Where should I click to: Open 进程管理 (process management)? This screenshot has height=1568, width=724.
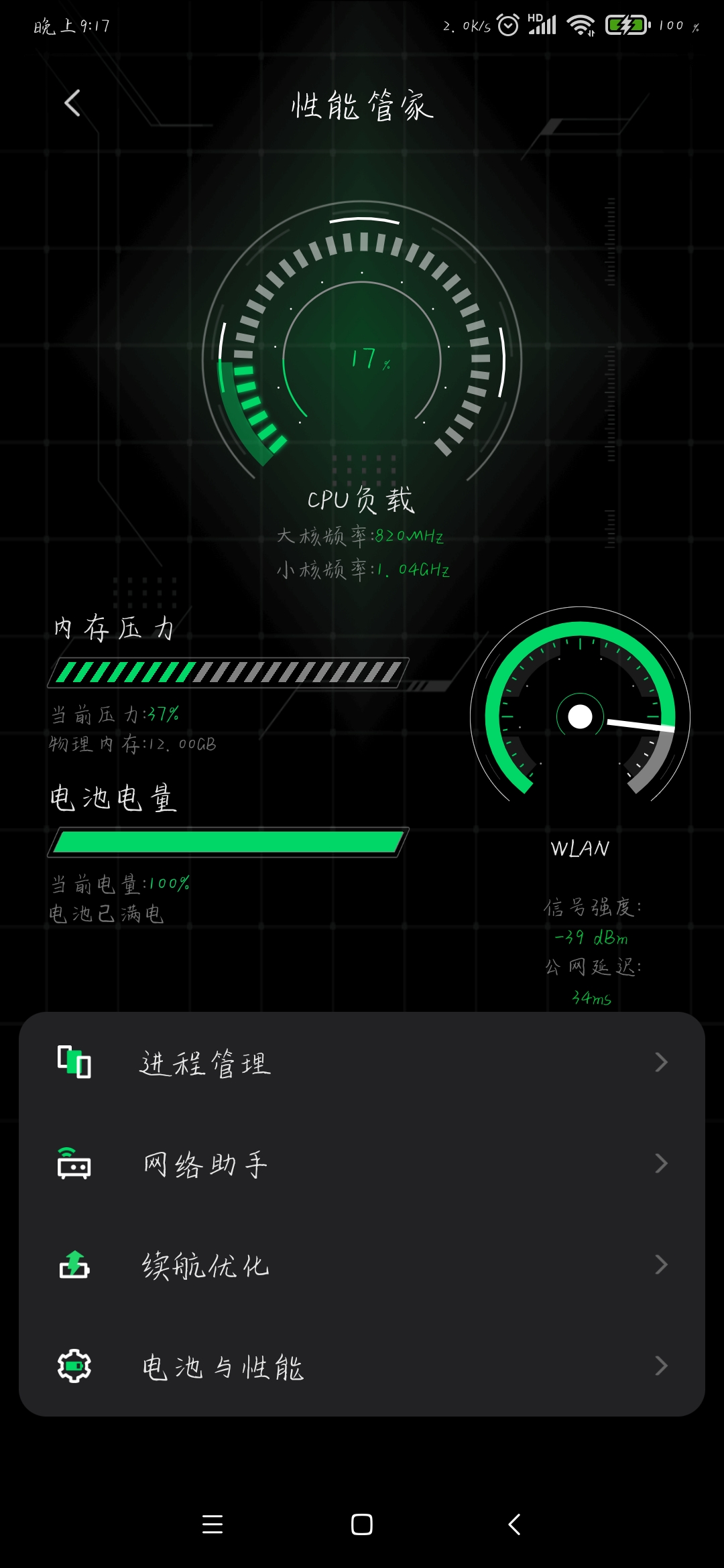tap(362, 1063)
